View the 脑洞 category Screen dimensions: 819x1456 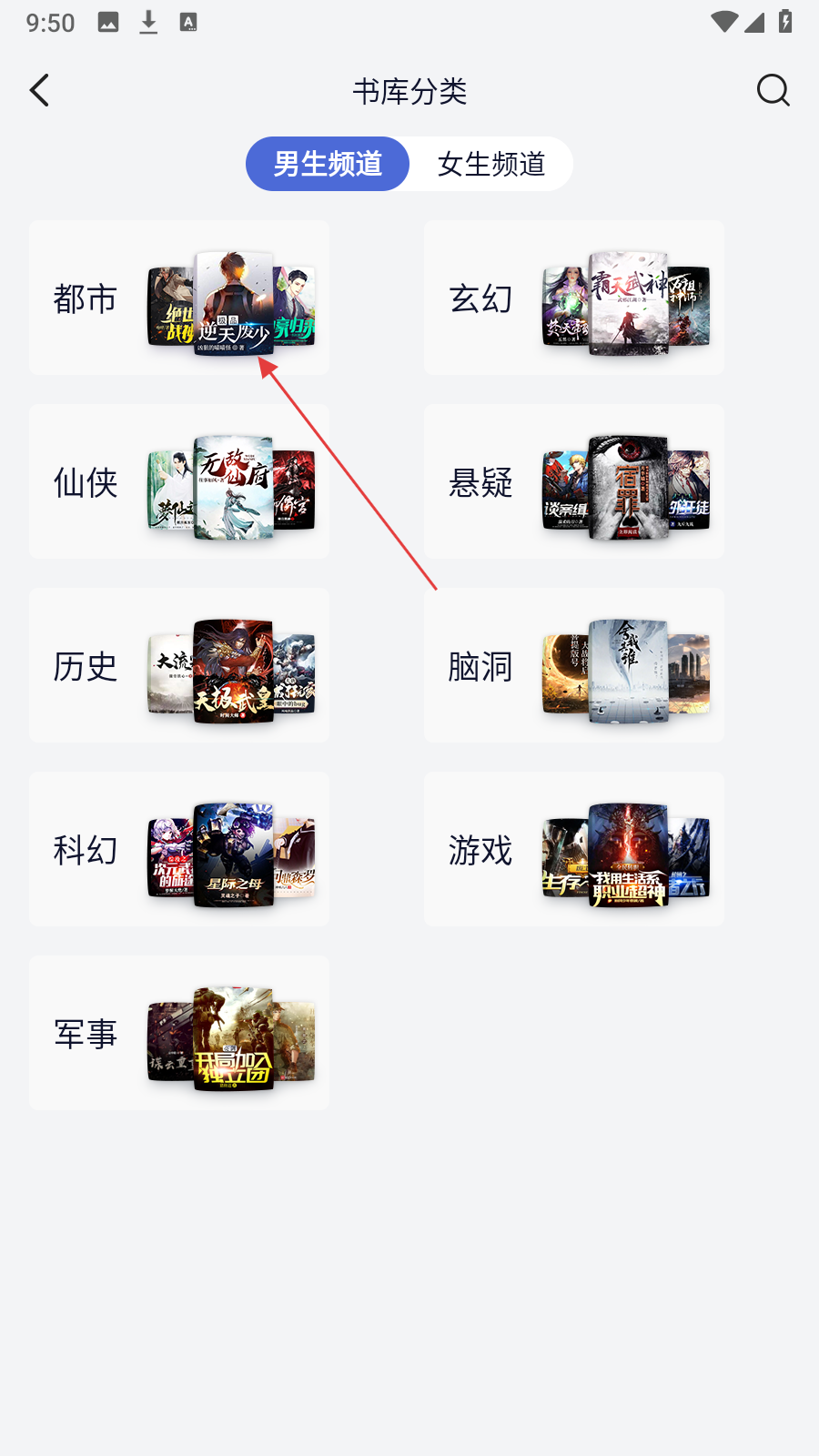[574, 665]
